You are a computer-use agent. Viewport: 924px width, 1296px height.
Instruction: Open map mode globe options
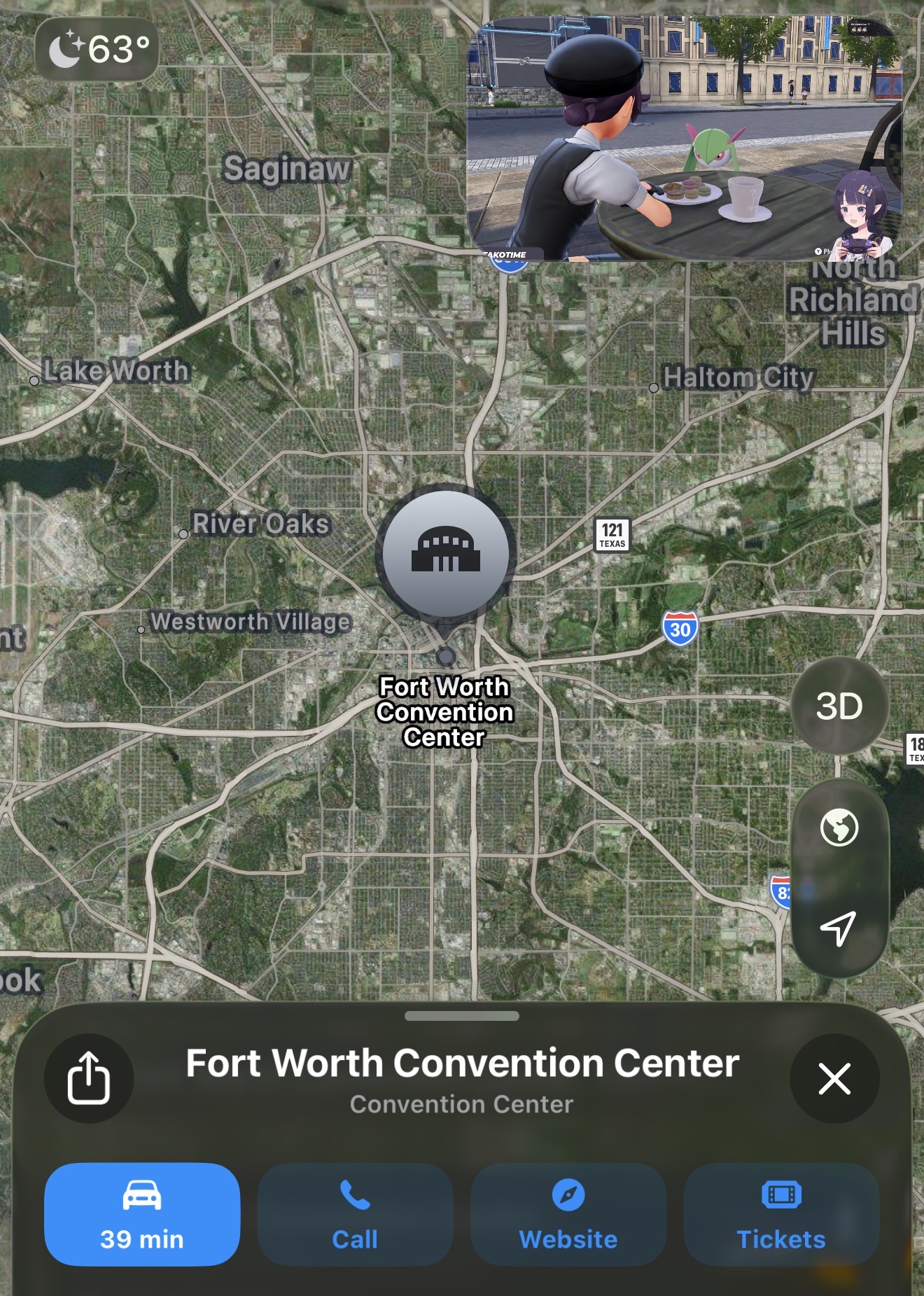coord(839,828)
